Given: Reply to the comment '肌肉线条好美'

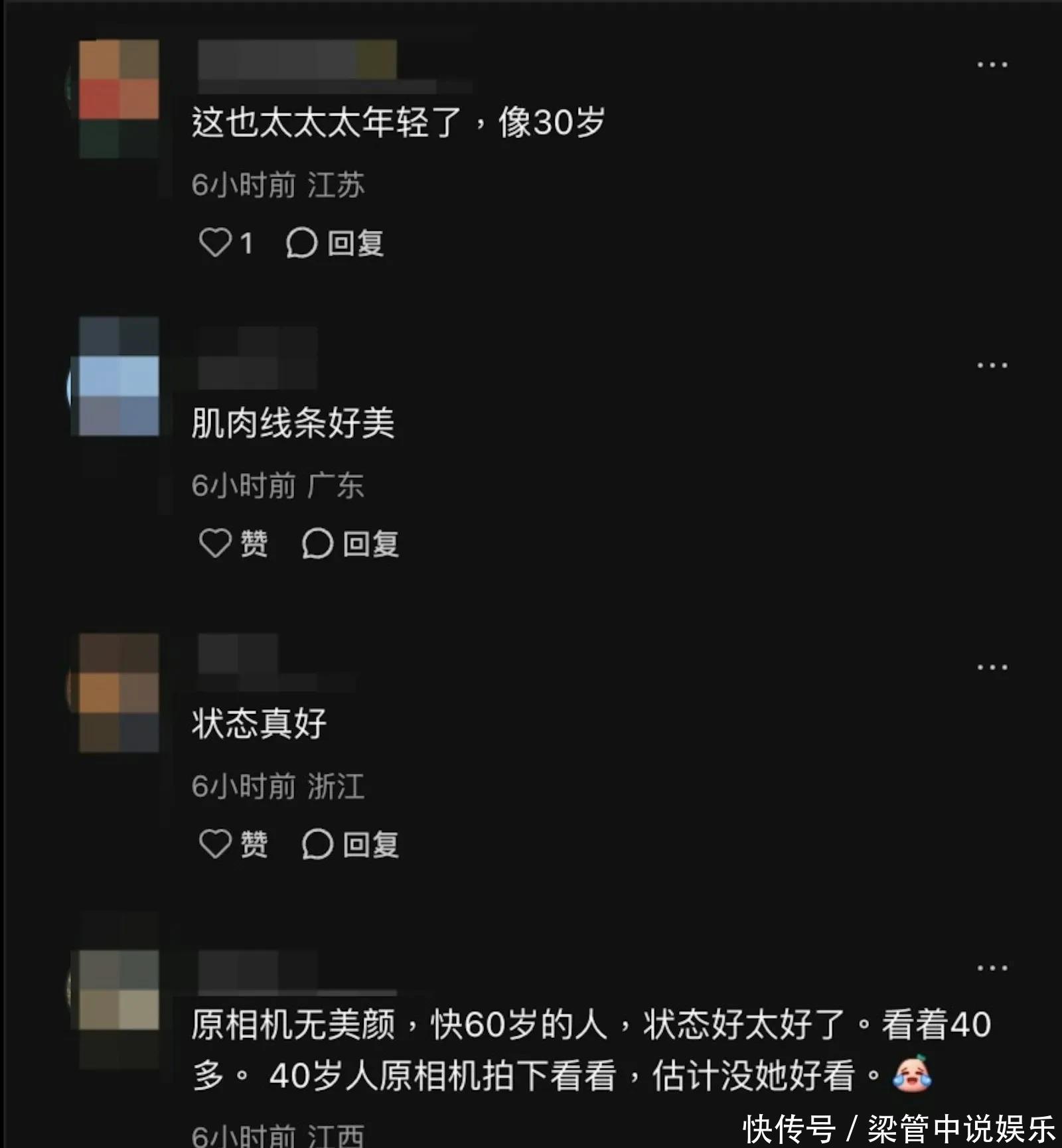Looking at the screenshot, I should click(x=350, y=543).
